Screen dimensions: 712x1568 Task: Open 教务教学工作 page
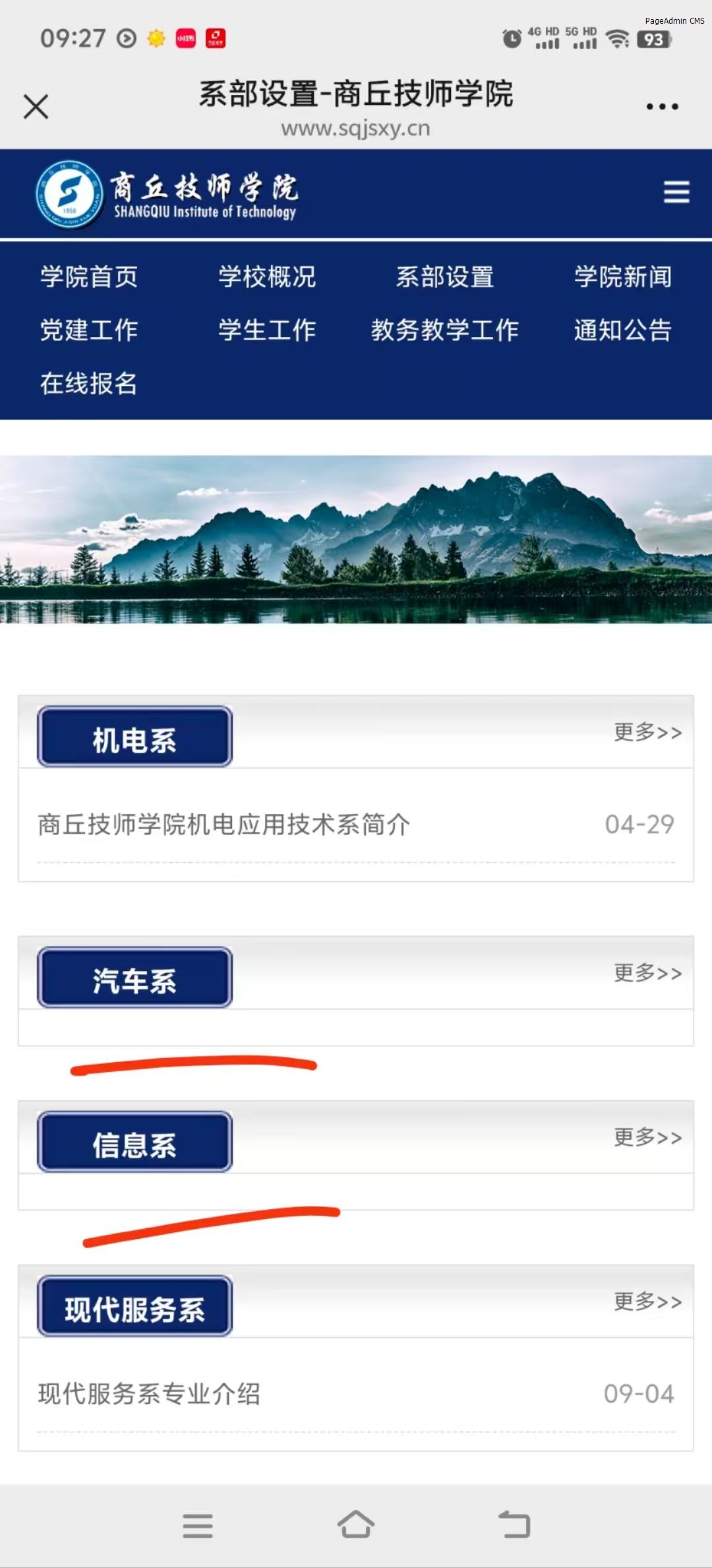(x=445, y=330)
